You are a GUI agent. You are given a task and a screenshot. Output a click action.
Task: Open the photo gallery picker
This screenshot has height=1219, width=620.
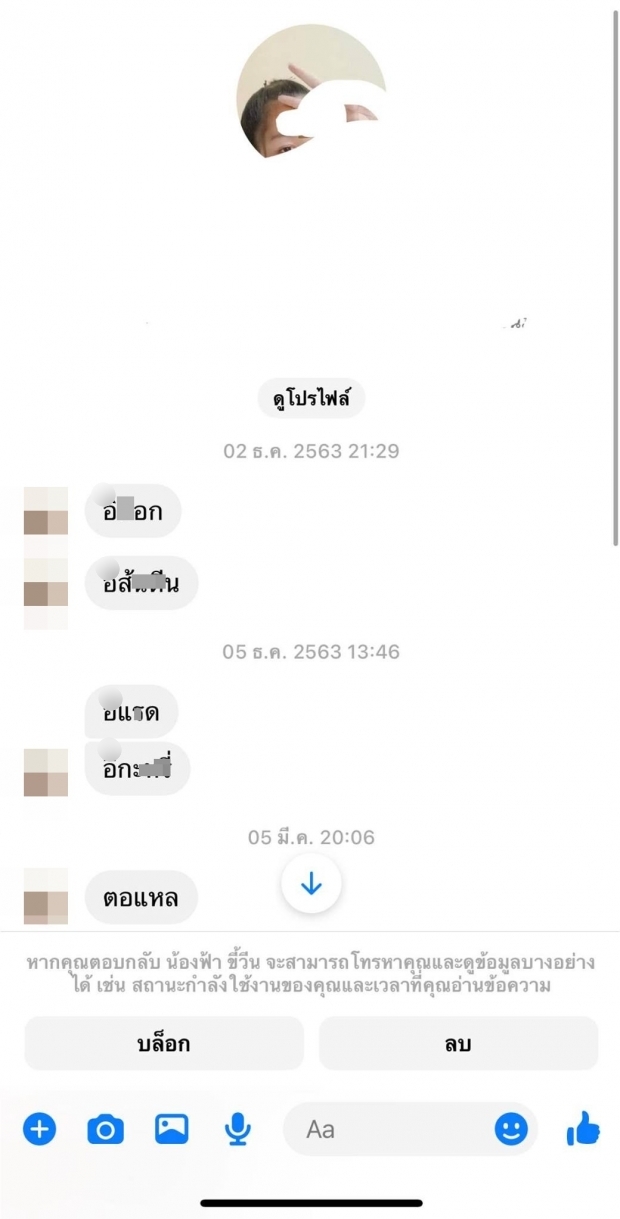(171, 1130)
